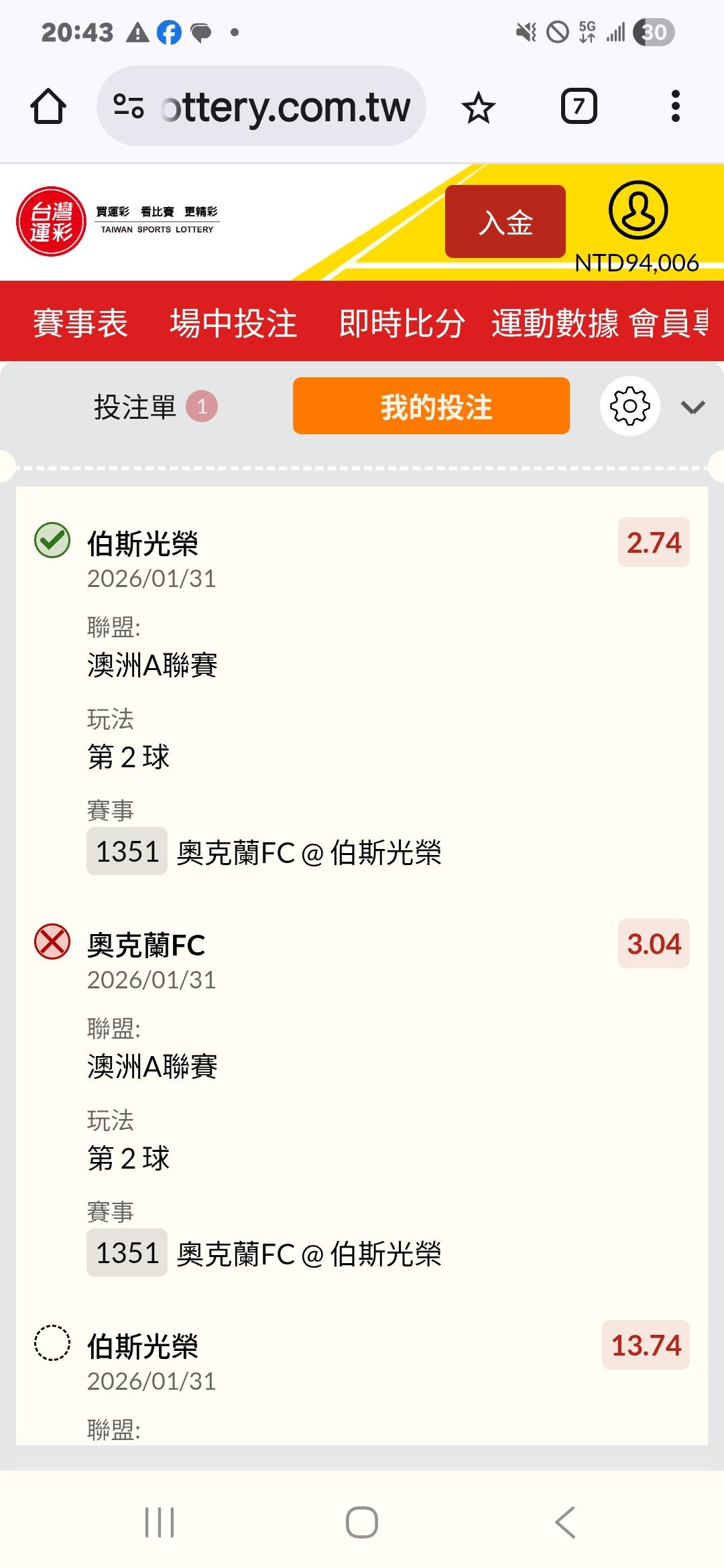Viewport: 724px width, 1568px height.
Task: Switch to the 場中投注 tab
Action: click(x=233, y=323)
